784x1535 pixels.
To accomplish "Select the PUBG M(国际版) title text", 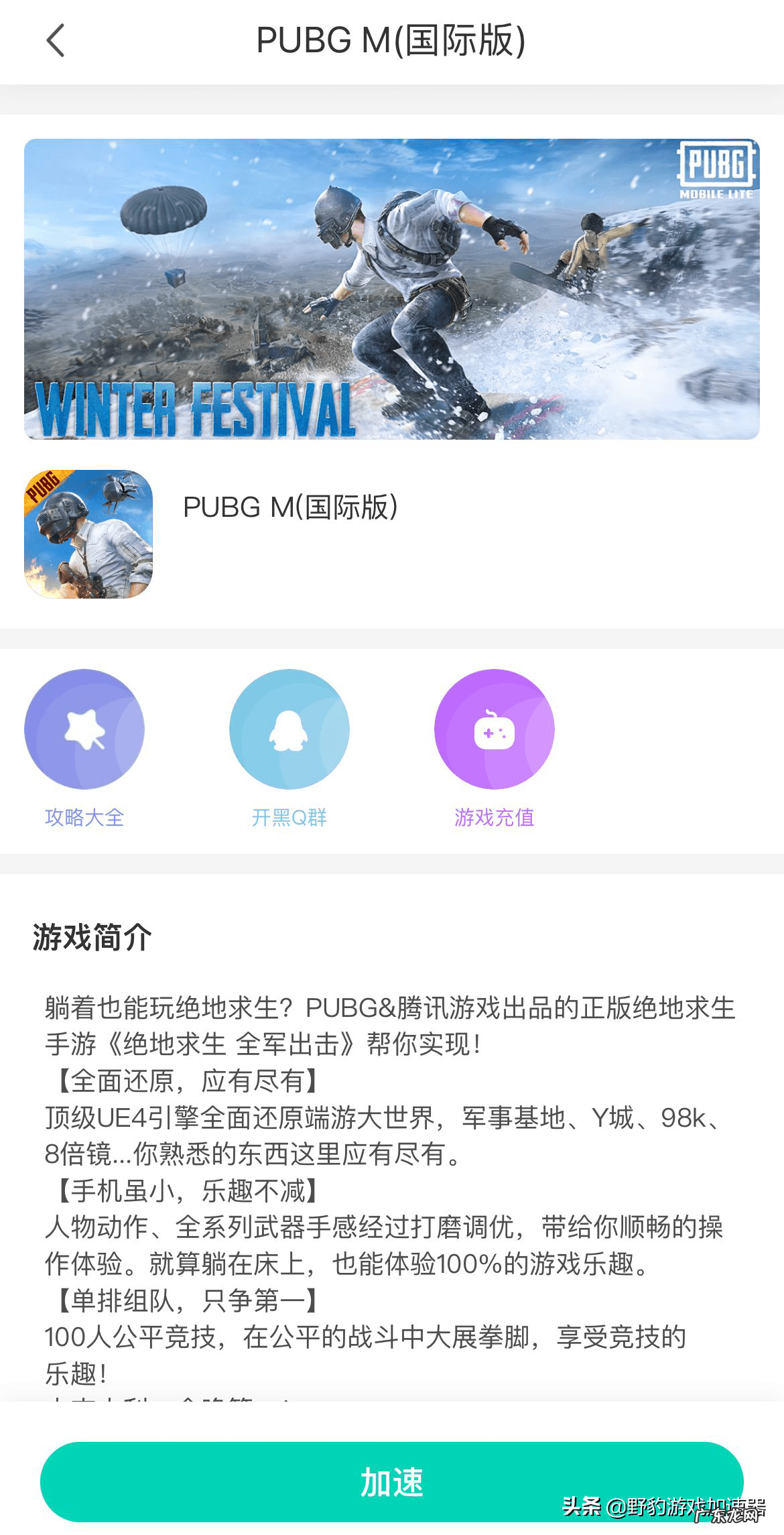I will [391, 41].
